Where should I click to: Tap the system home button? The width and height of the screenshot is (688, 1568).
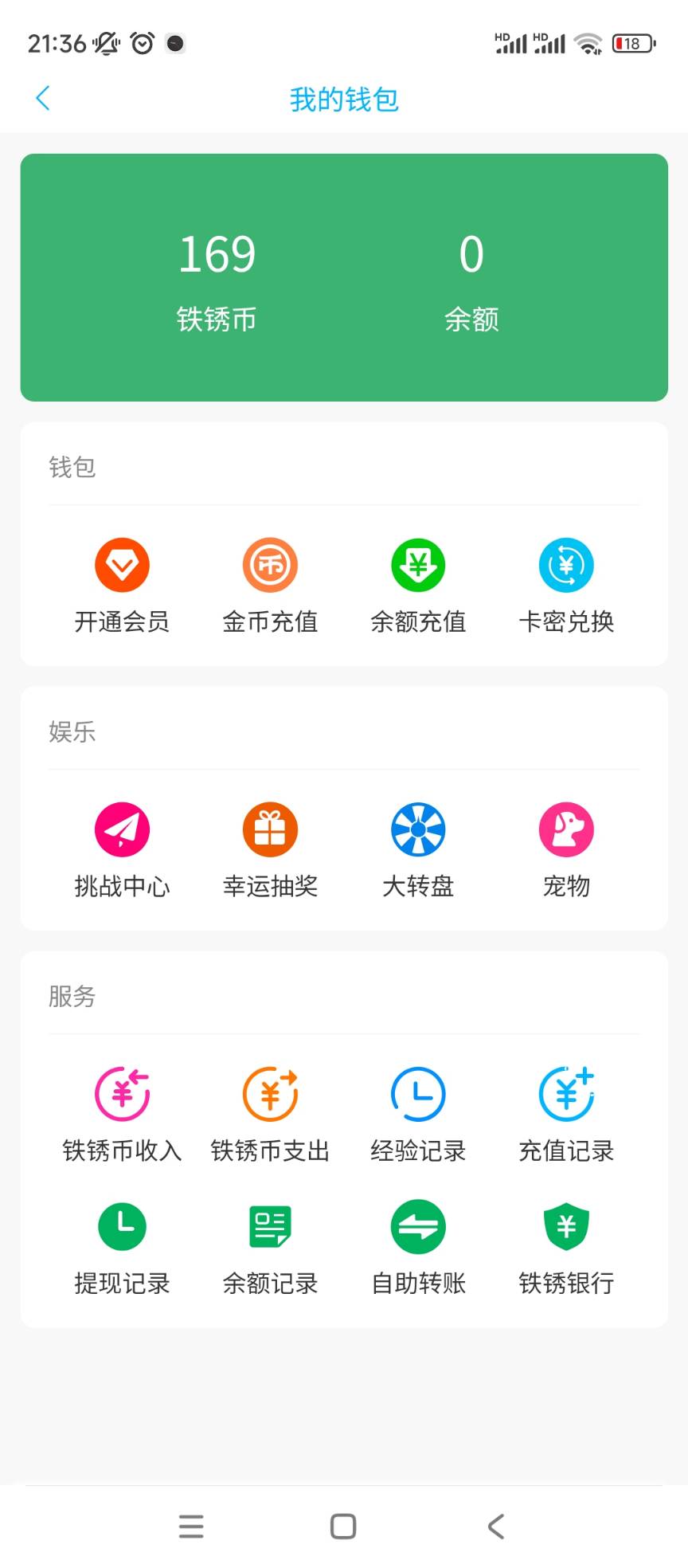click(343, 1527)
